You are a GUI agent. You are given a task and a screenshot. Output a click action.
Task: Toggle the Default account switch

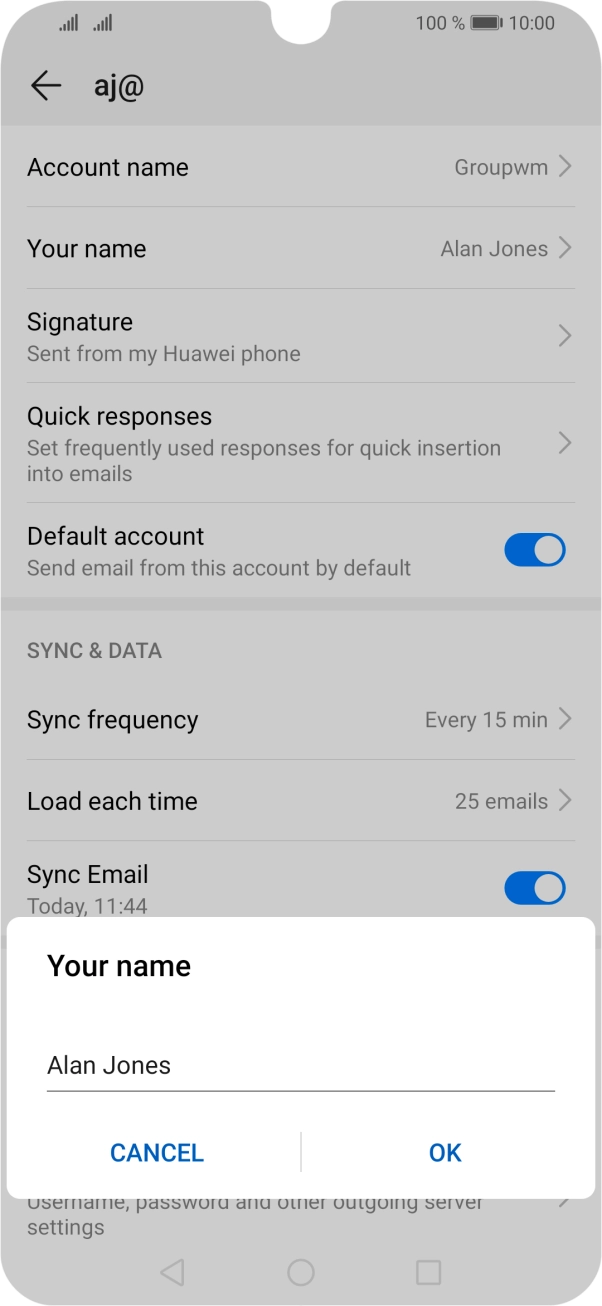click(x=535, y=550)
